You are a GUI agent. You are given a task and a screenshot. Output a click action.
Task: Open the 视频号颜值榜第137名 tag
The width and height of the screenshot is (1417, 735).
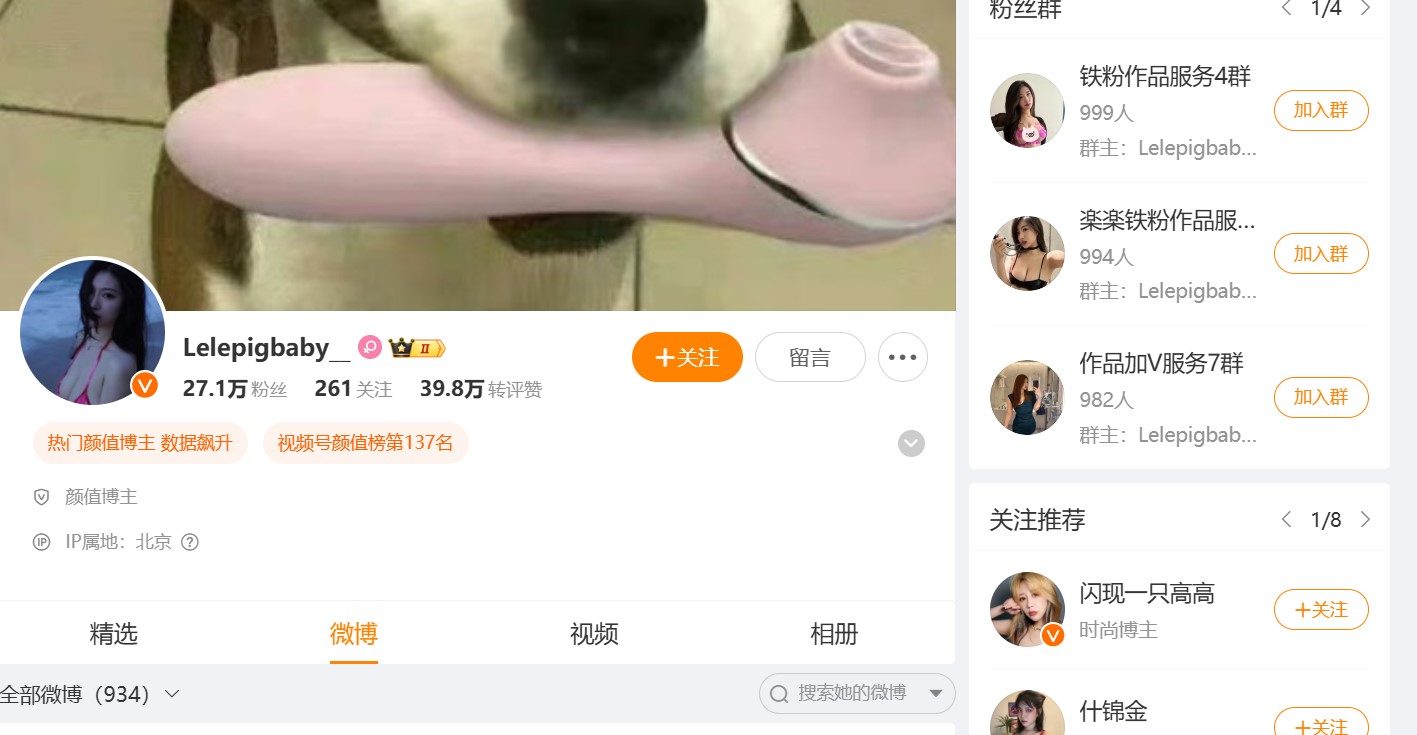click(x=365, y=443)
